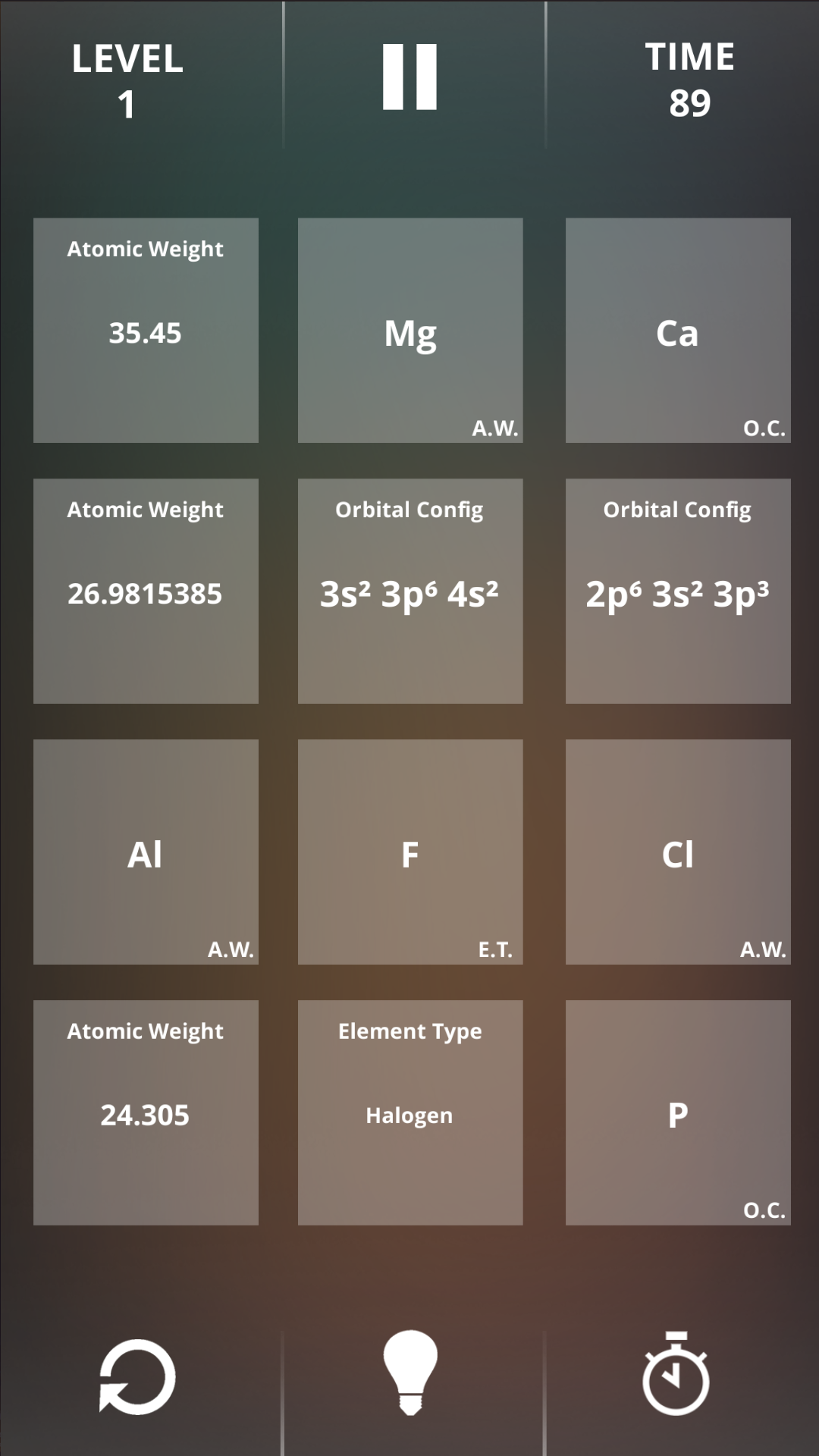The width and height of the screenshot is (819, 1456).
Task: Pick the Atomic Weight 24.305 tile
Action: point(146,1112)
